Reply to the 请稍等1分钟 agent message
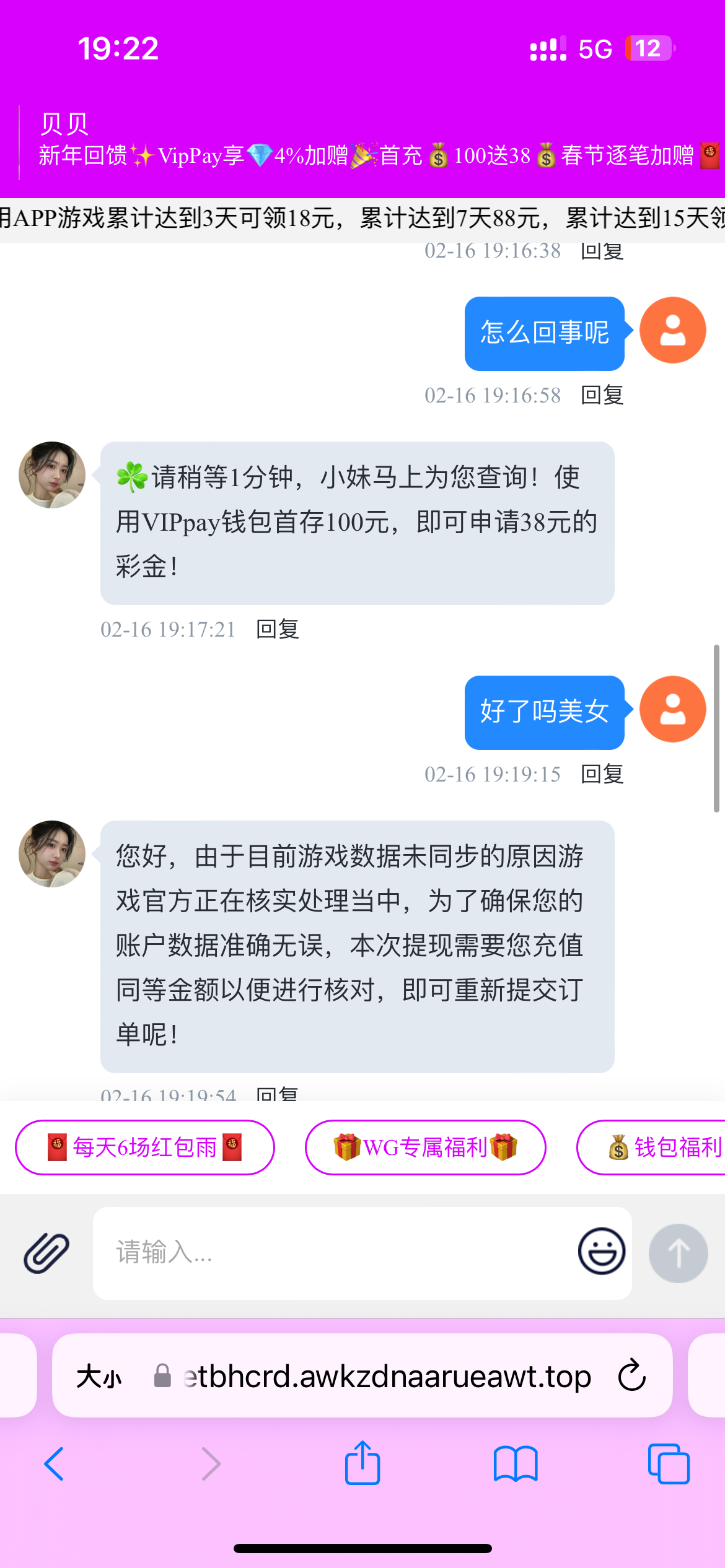Image resolution: width=725 pixels, height=1568 pixels. 278,629
